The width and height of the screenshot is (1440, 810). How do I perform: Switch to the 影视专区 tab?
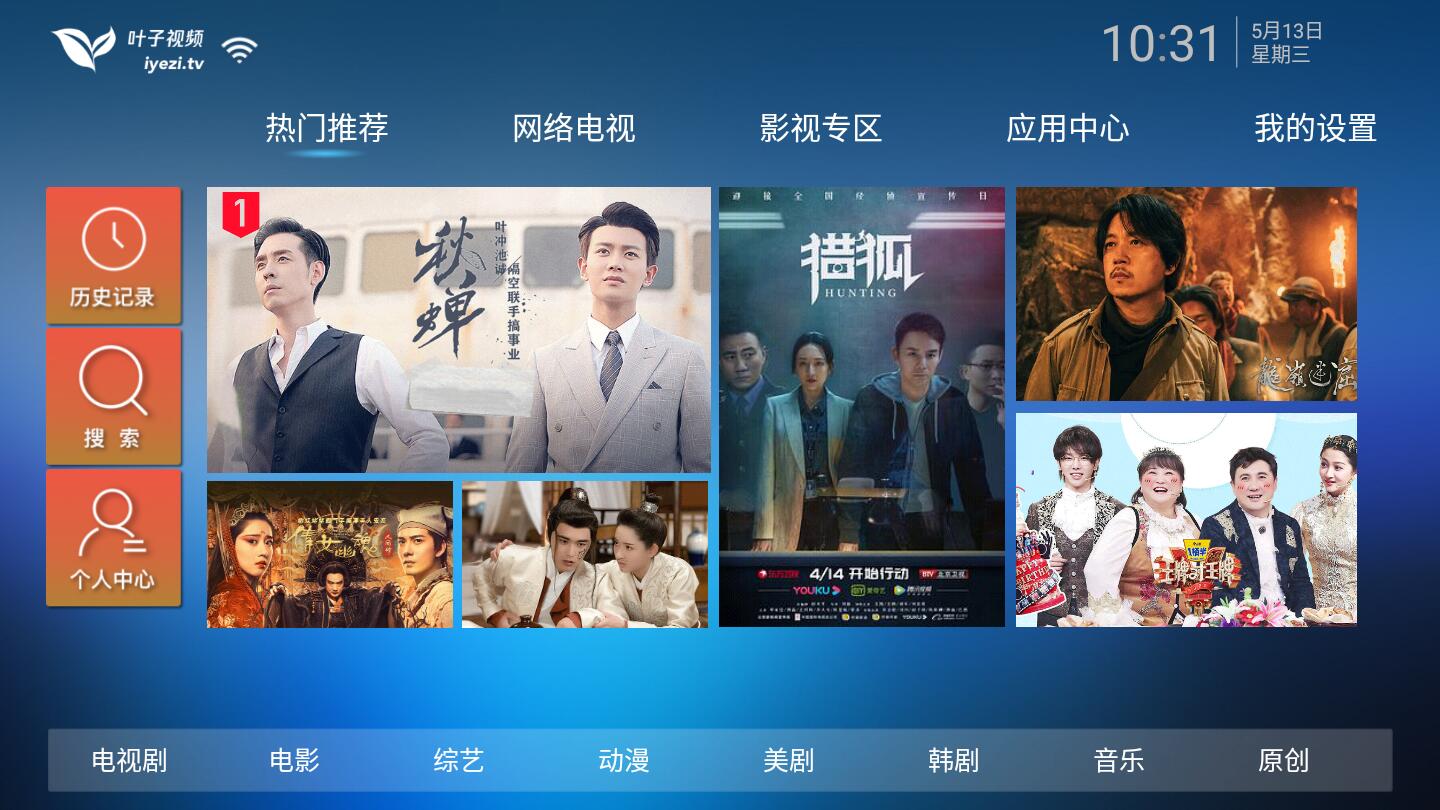point(820,128)
